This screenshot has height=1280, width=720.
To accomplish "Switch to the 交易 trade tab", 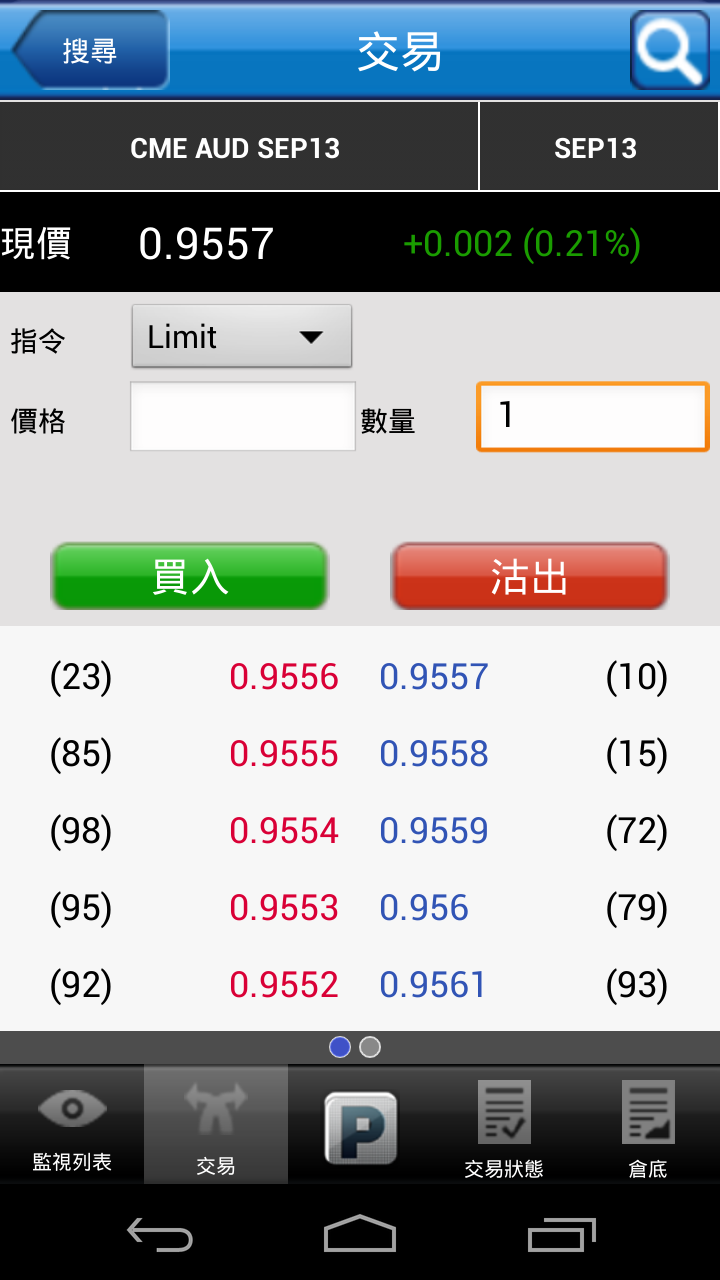I will (216, 1125).
